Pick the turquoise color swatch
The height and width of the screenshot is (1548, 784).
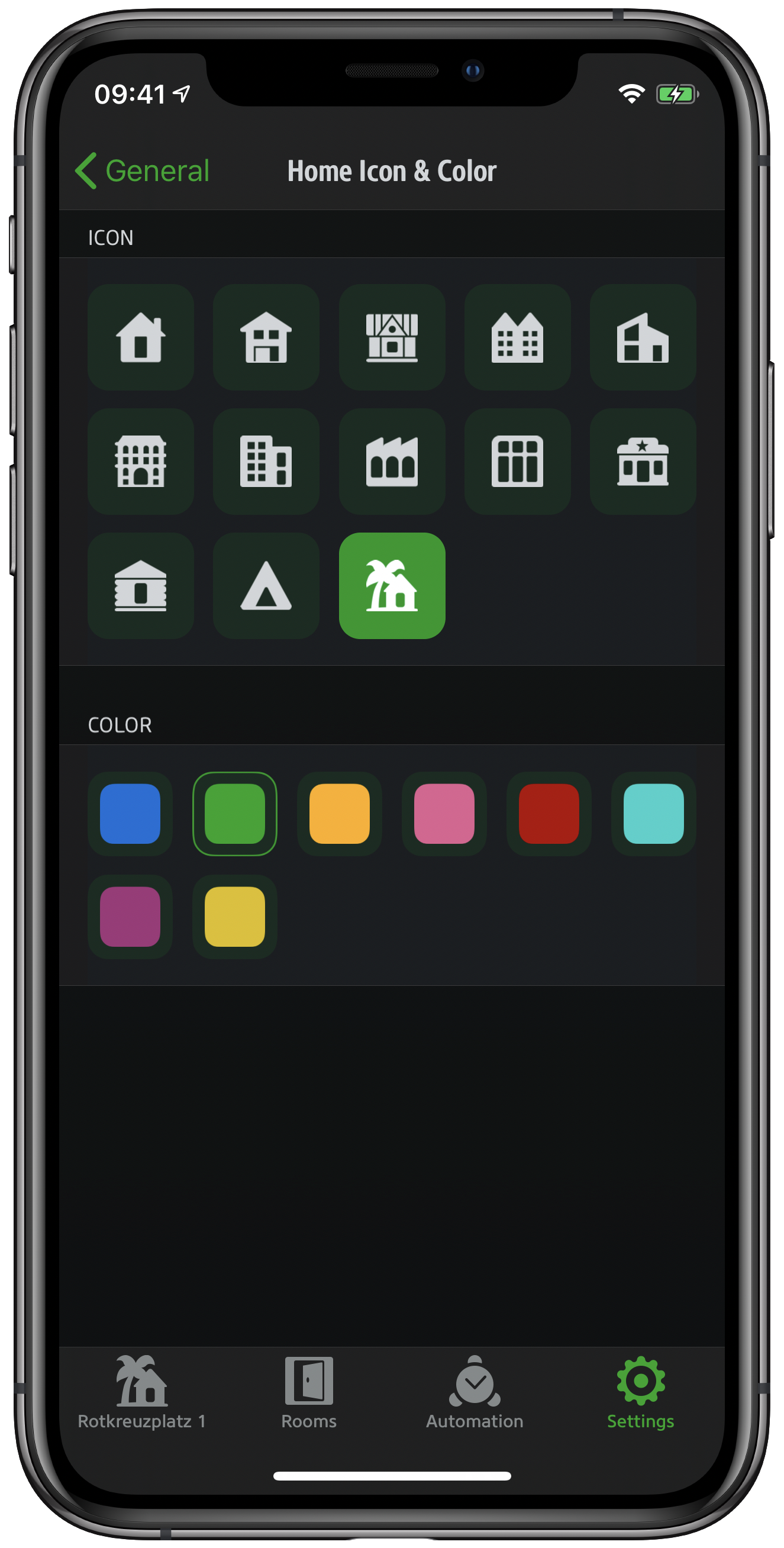coord(654,814)
